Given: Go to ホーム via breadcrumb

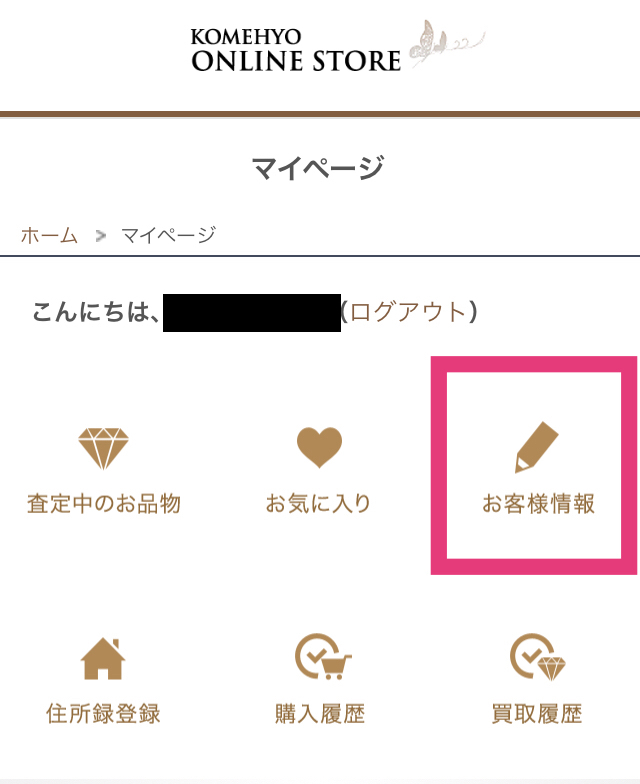Looking at the screenshot, I should pyautogui.click(x=49, y=236).
